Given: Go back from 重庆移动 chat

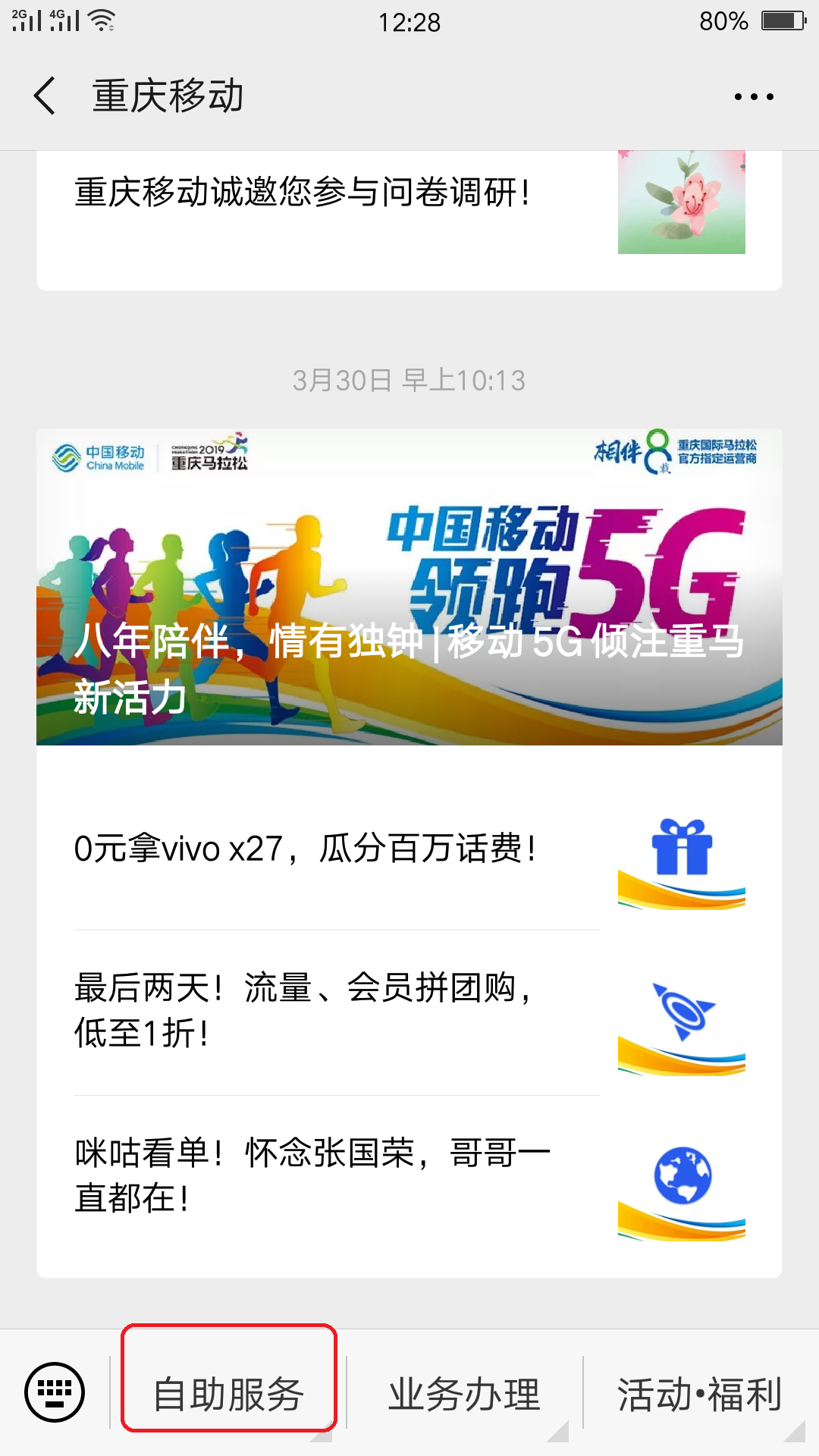Looking at the screenshot, I should click(x=45, y=96).
